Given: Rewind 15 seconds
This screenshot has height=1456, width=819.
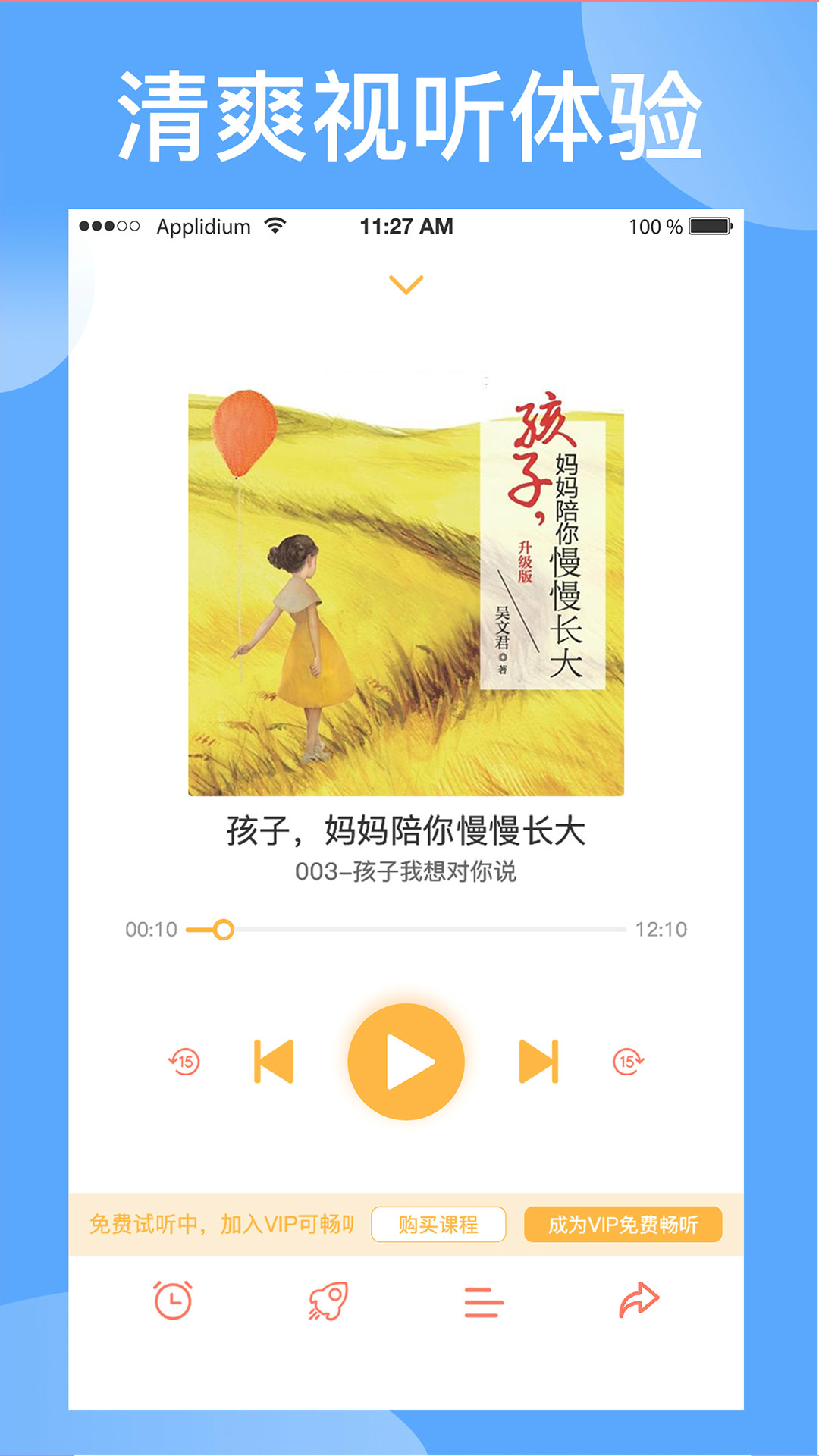Looking at the screenshot, I should (x=184, y=1063).
